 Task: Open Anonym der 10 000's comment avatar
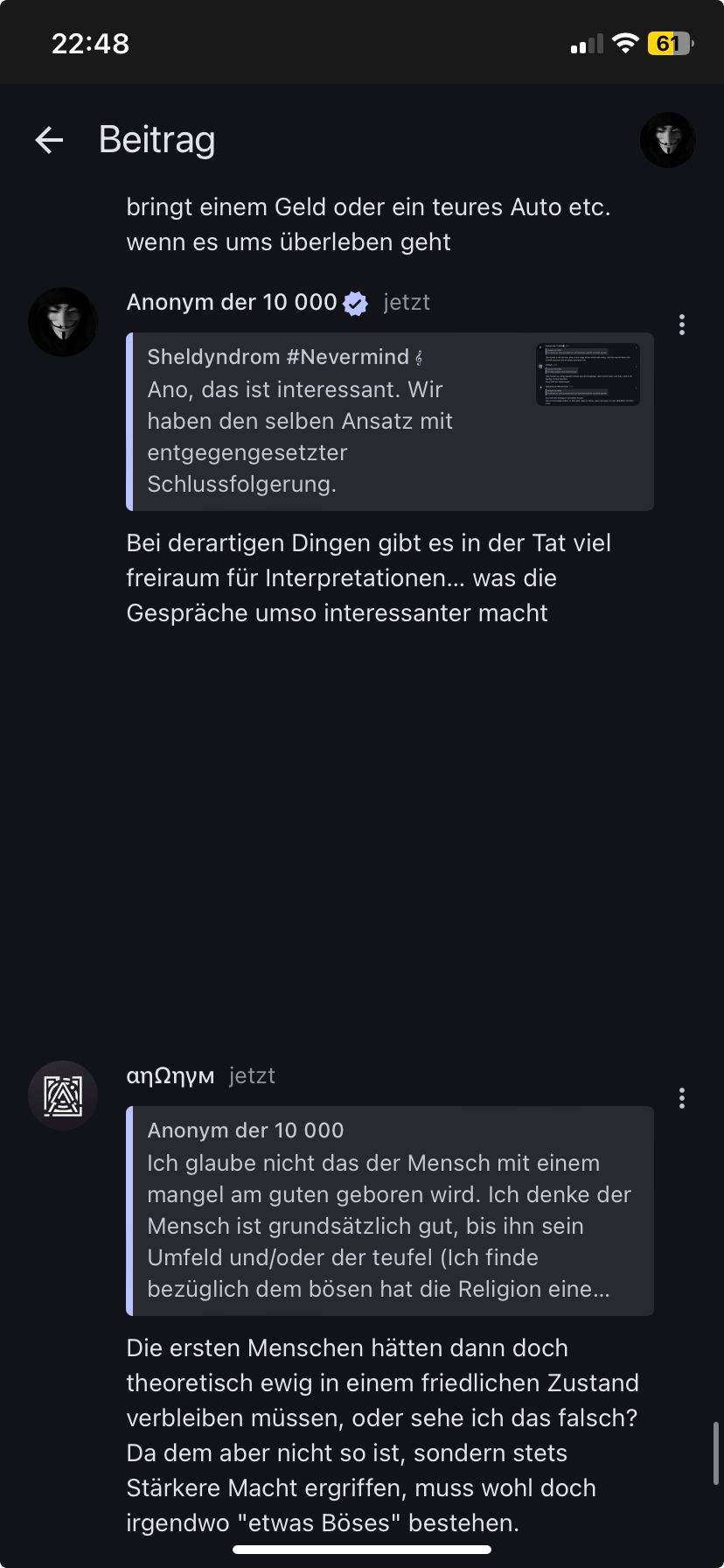click(63, 322)
